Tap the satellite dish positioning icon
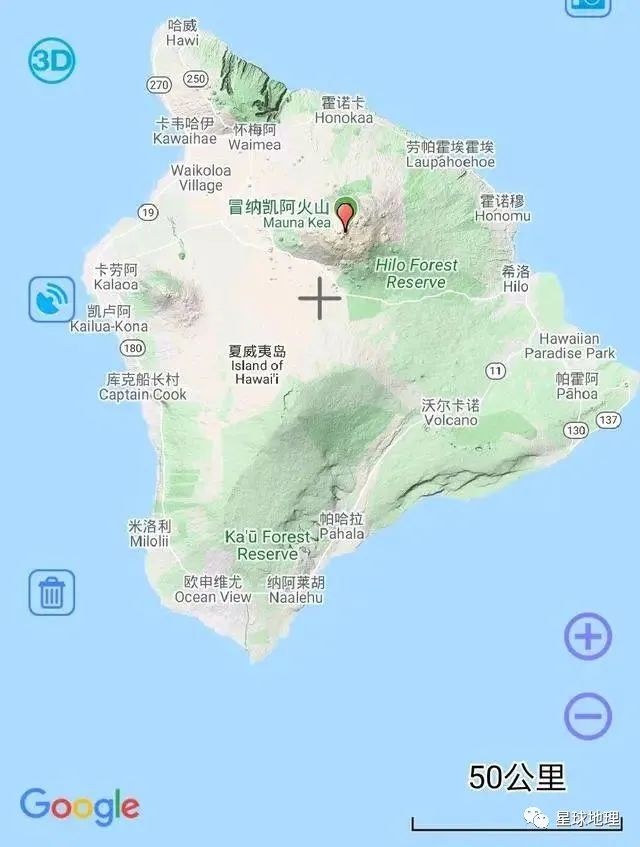 pyautogui.click(x=52, y=299)
